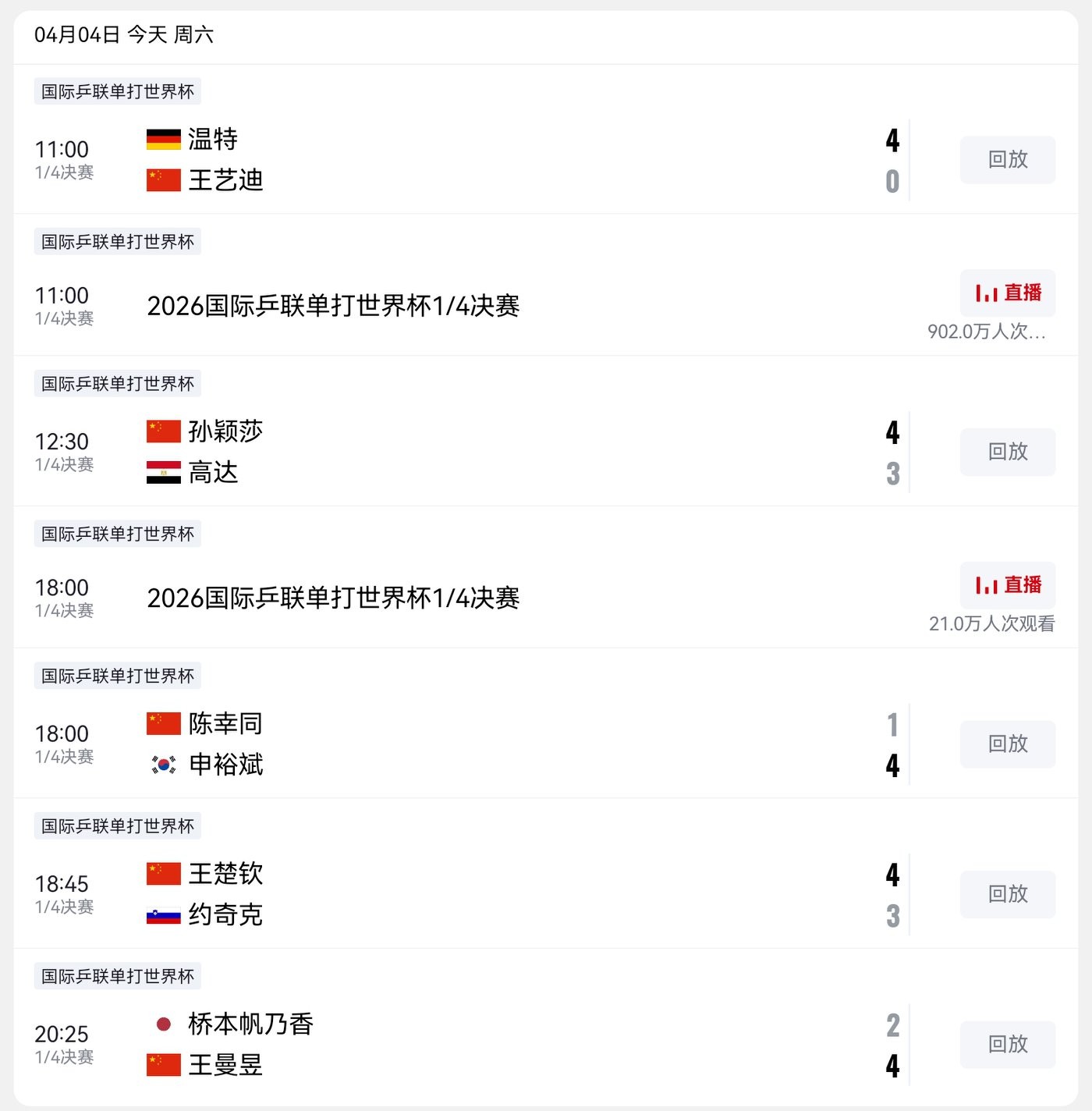Tap 回放 for 陈幸同 vs 申裕斌
The image size is (1092, 1111).
click(x=1007, y=744)
